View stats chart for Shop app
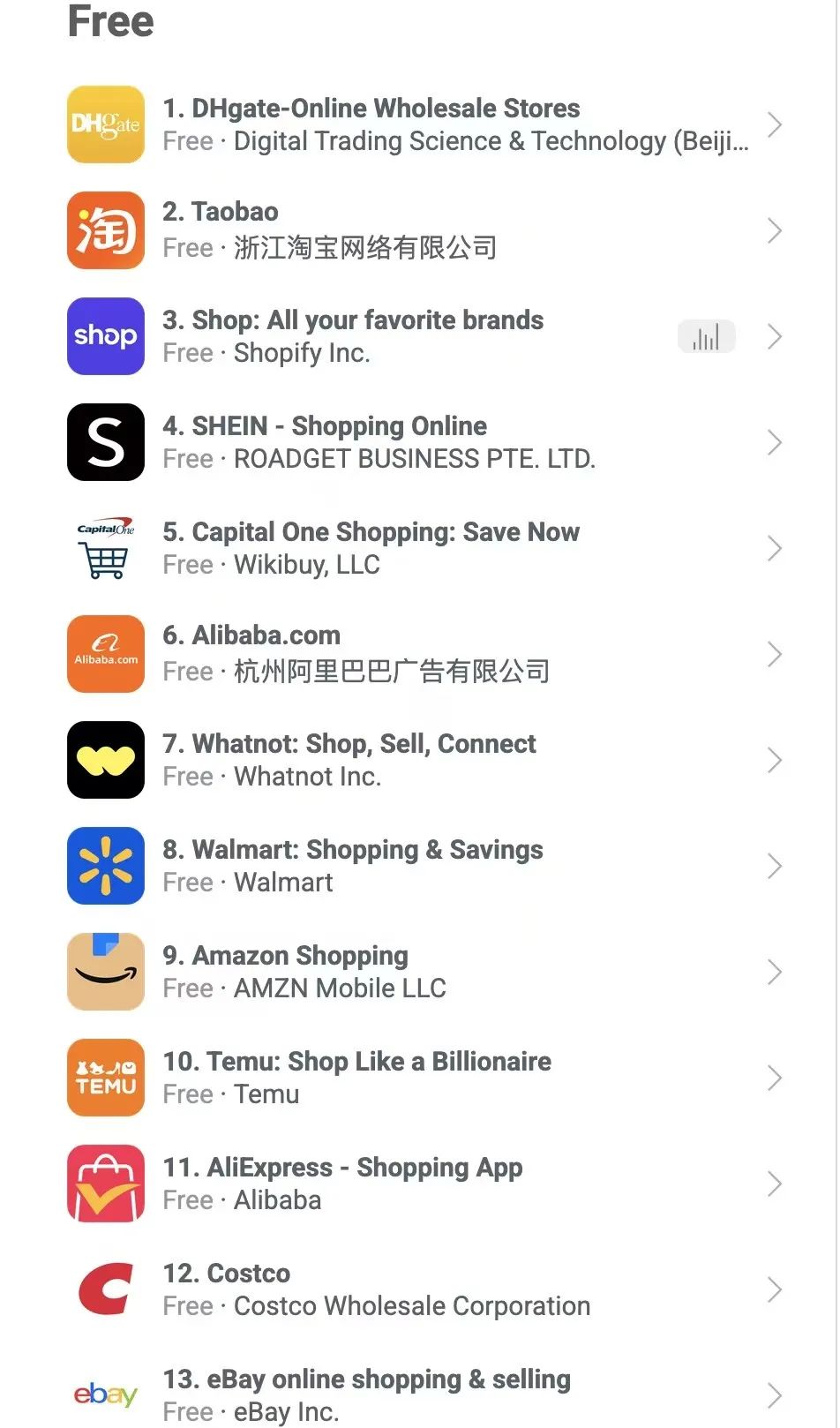The height and width of the screenshot is (1428, 840). pos(706,336)
